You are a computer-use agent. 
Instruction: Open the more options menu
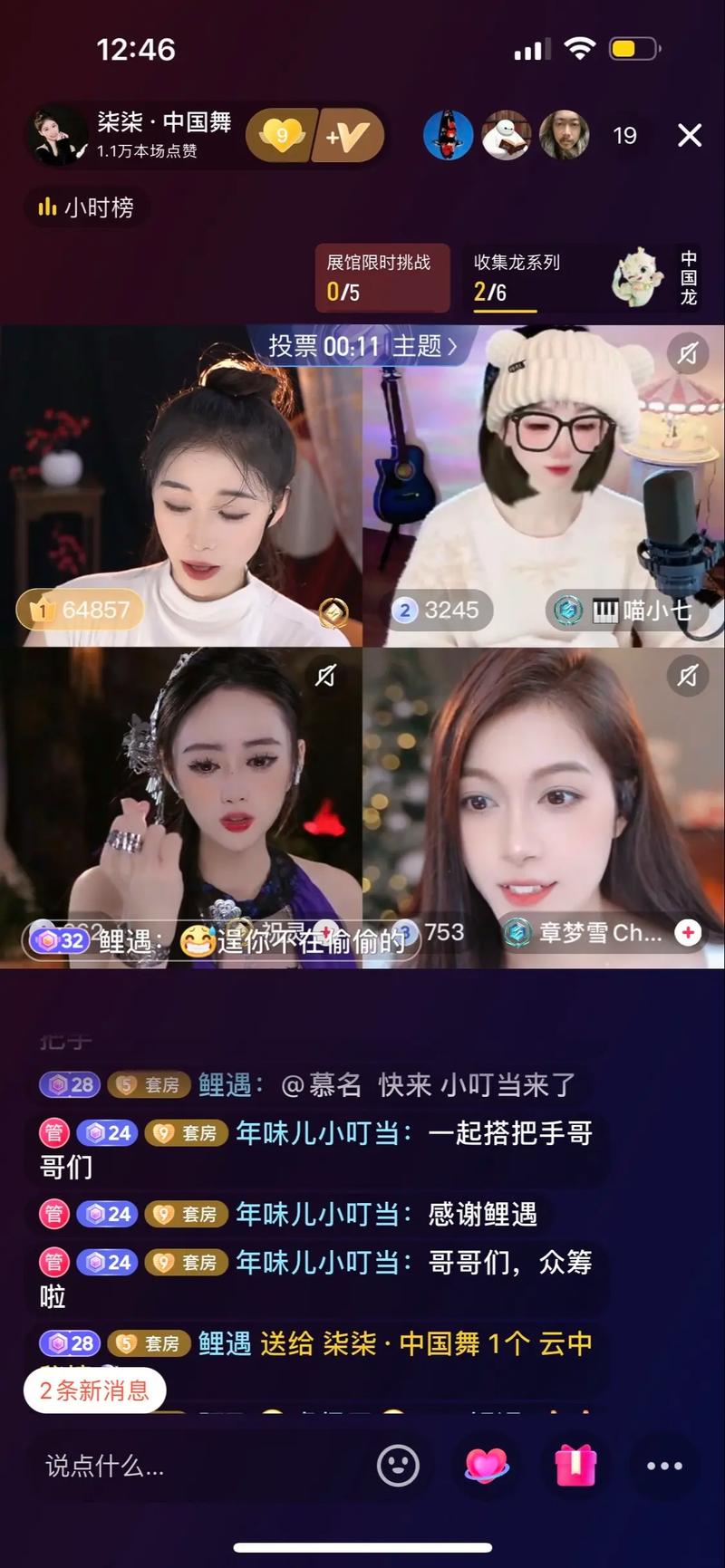point(664,1466)
